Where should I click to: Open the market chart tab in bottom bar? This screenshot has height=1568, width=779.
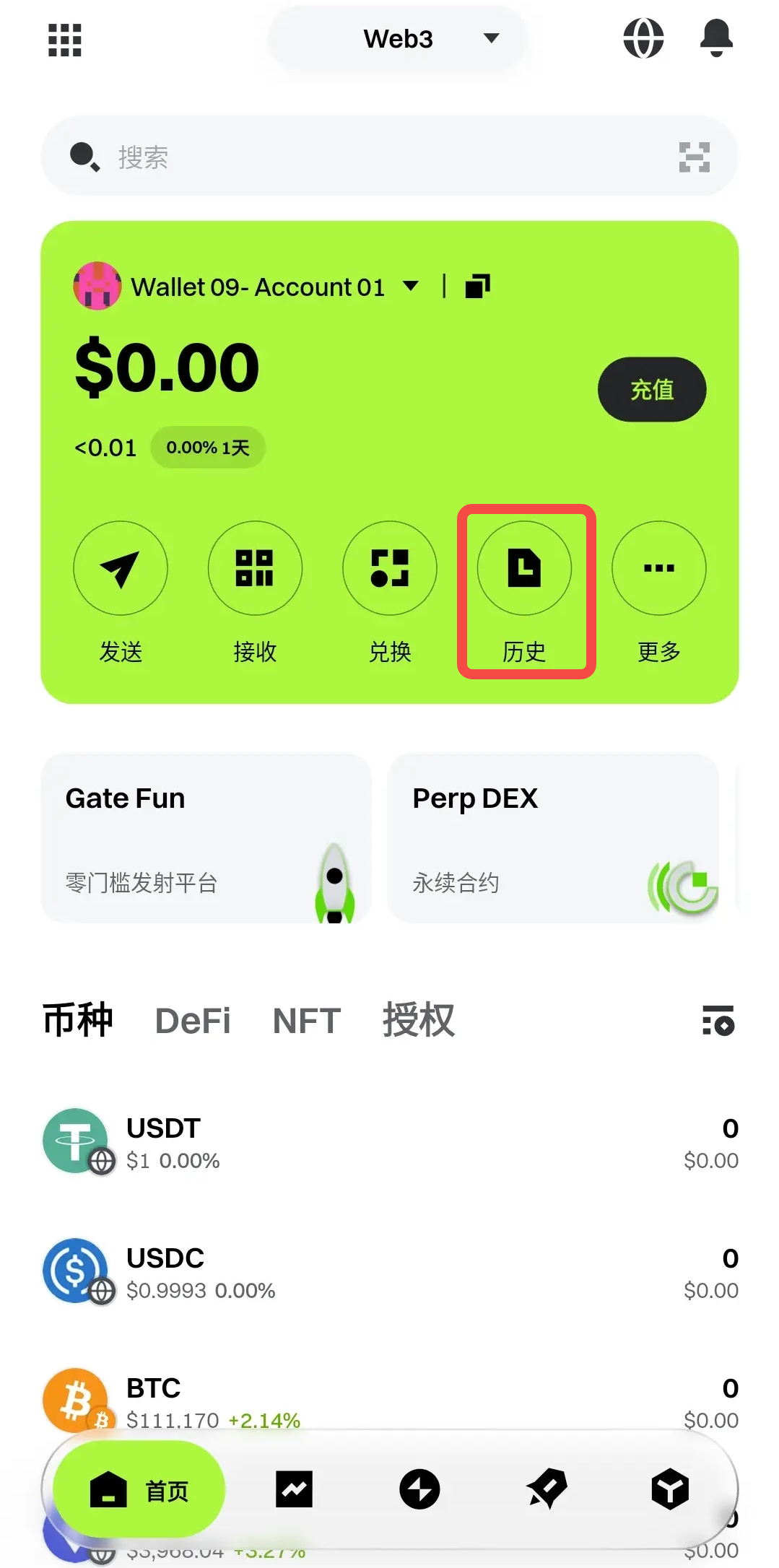(294, 1489)
